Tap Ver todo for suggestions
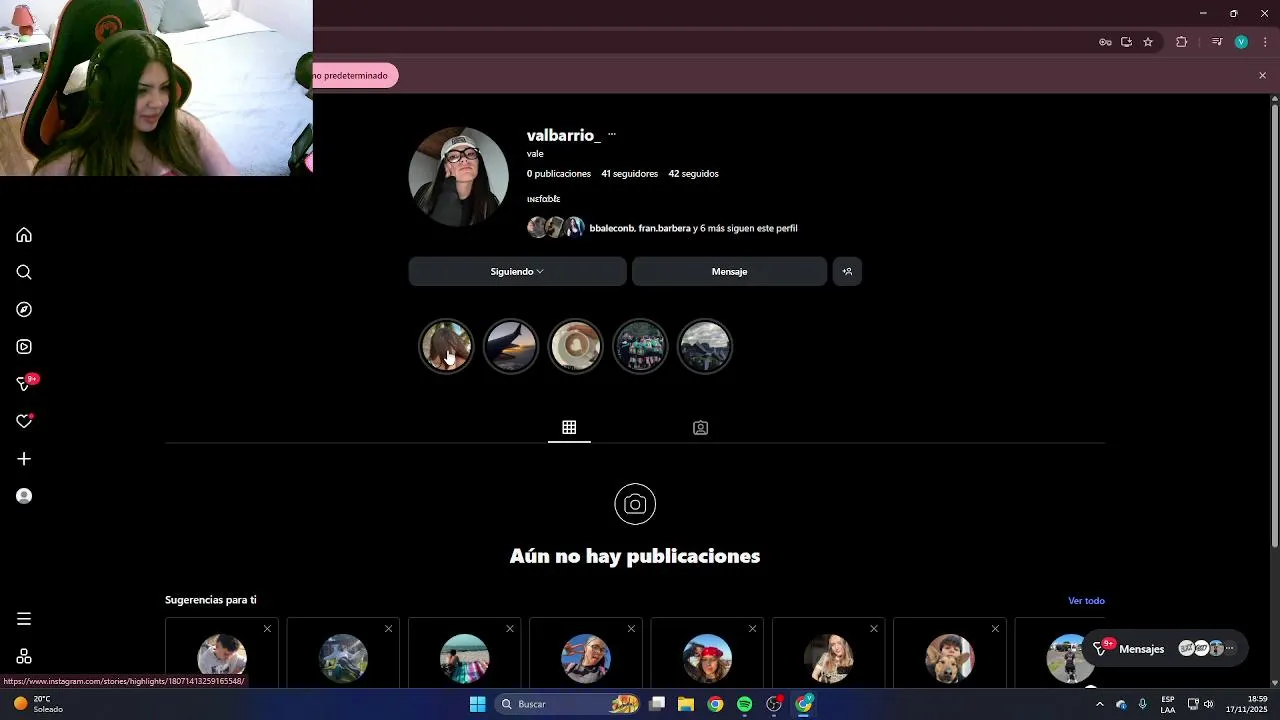1280x720 pixels. tap(1086, 601)
